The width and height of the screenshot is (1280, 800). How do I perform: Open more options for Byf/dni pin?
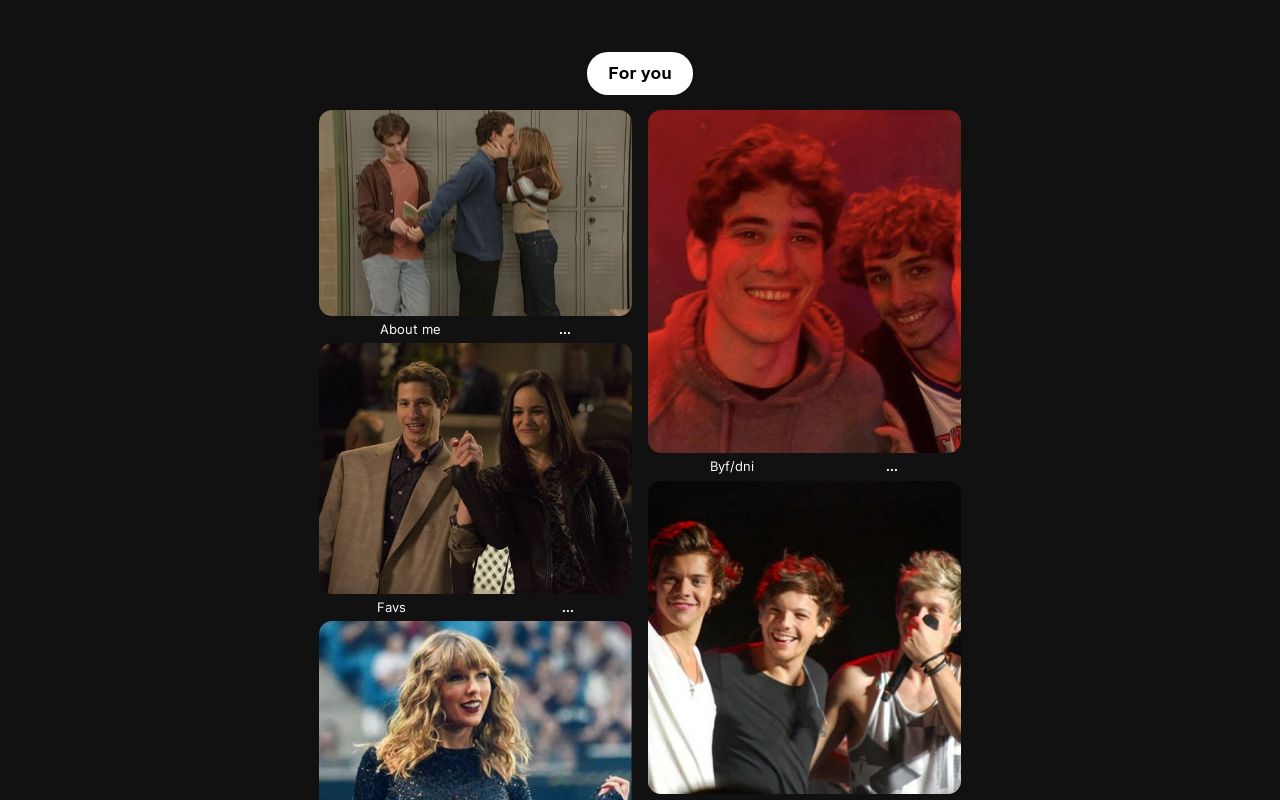click(892, 468)
